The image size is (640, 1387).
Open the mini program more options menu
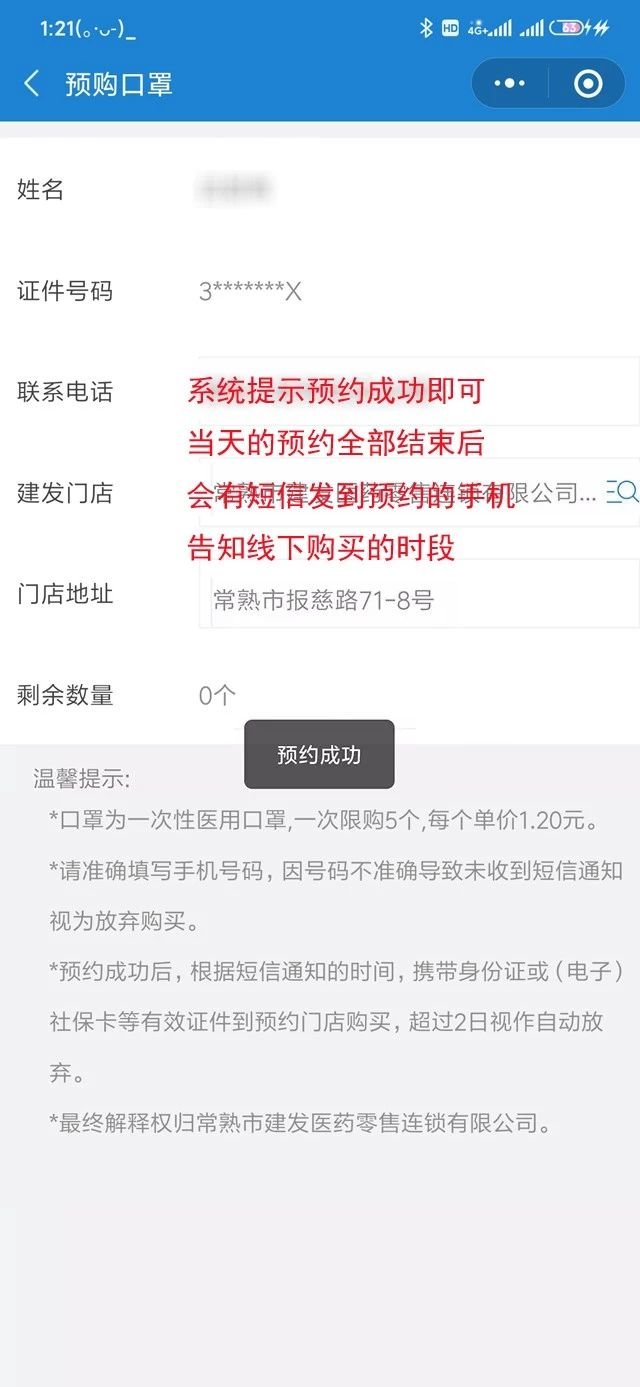(x=509, y=84)
